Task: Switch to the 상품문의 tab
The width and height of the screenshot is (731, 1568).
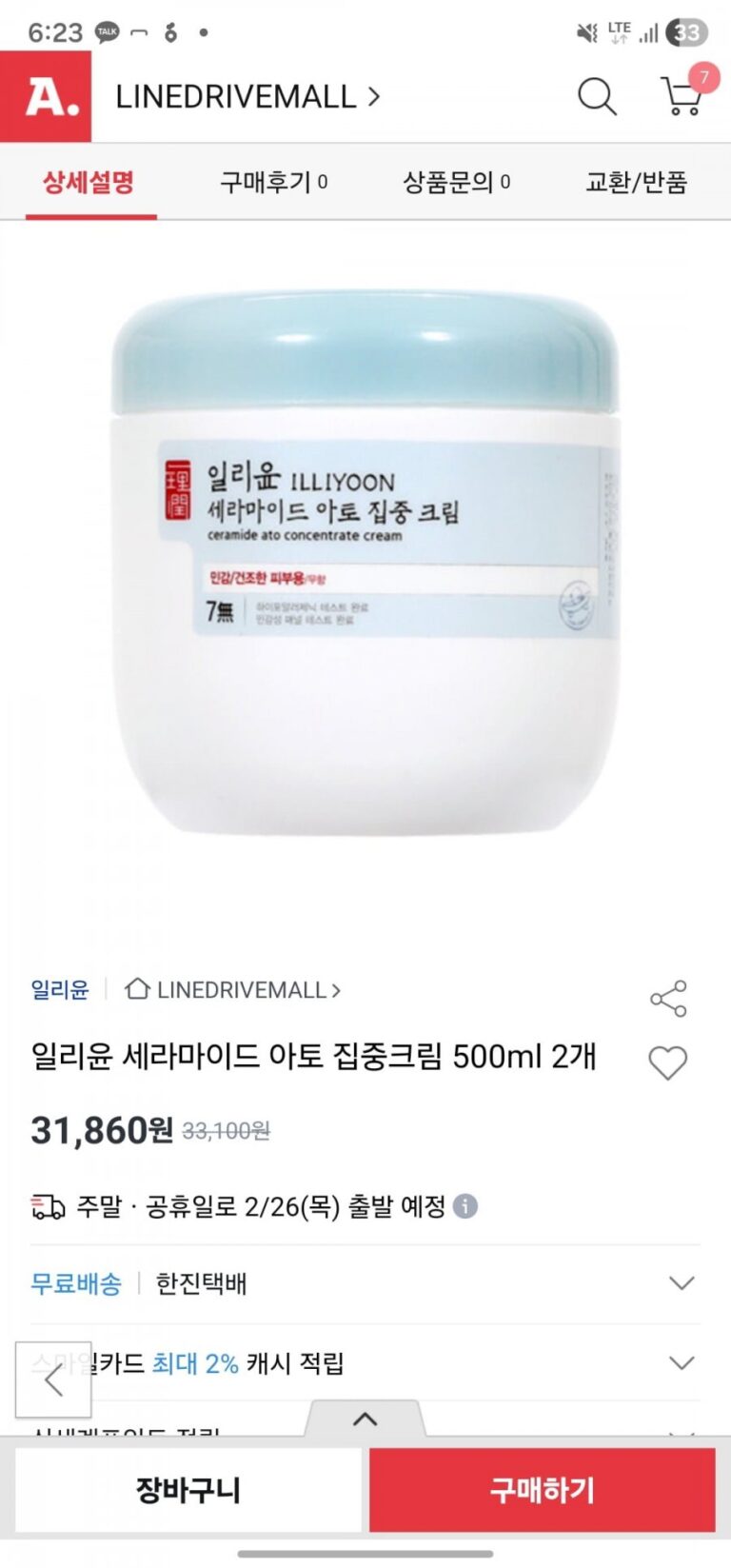Action: tap(456, 182)
